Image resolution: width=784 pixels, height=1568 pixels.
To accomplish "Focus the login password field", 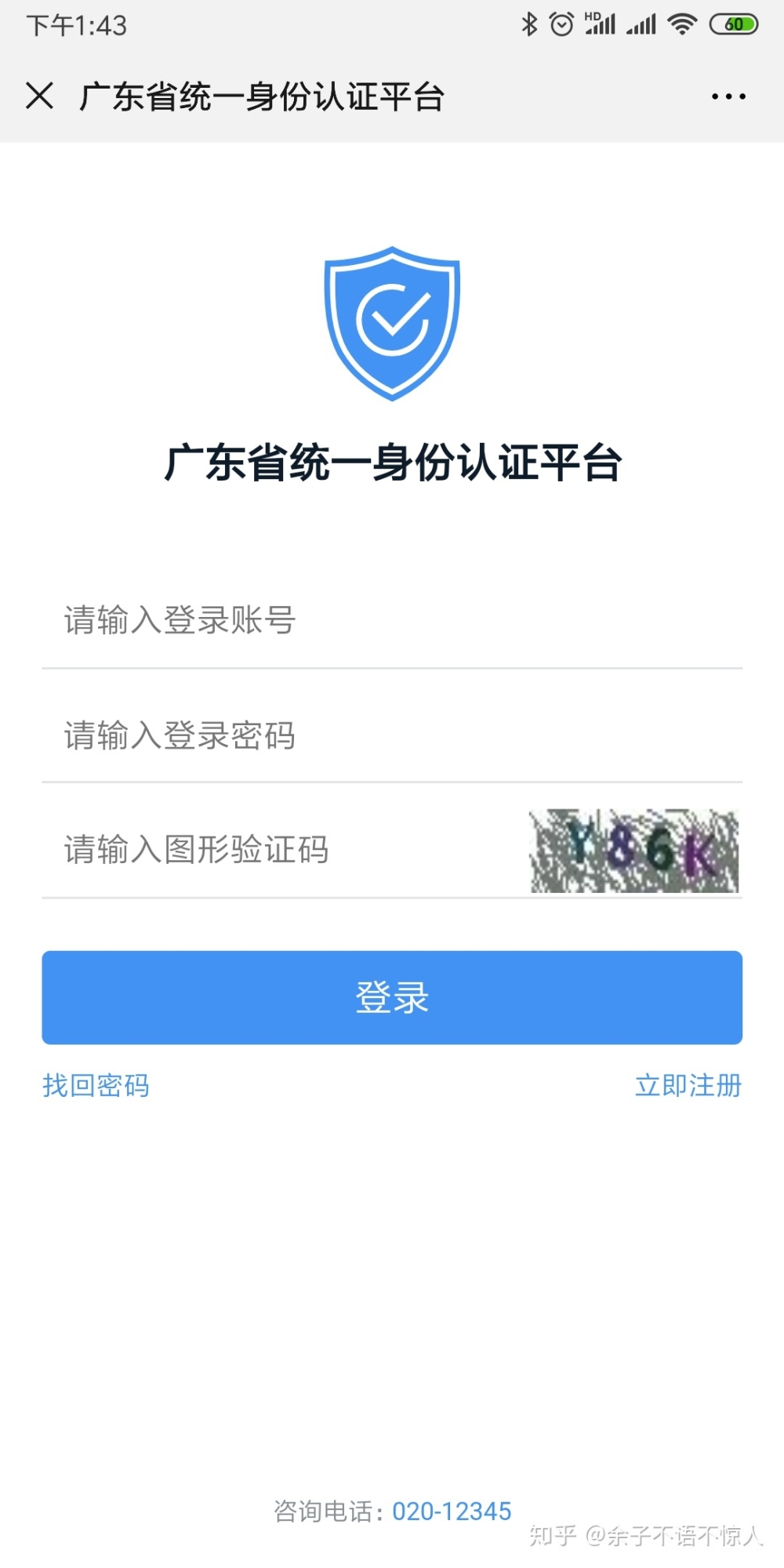I will tap(392, 735).
